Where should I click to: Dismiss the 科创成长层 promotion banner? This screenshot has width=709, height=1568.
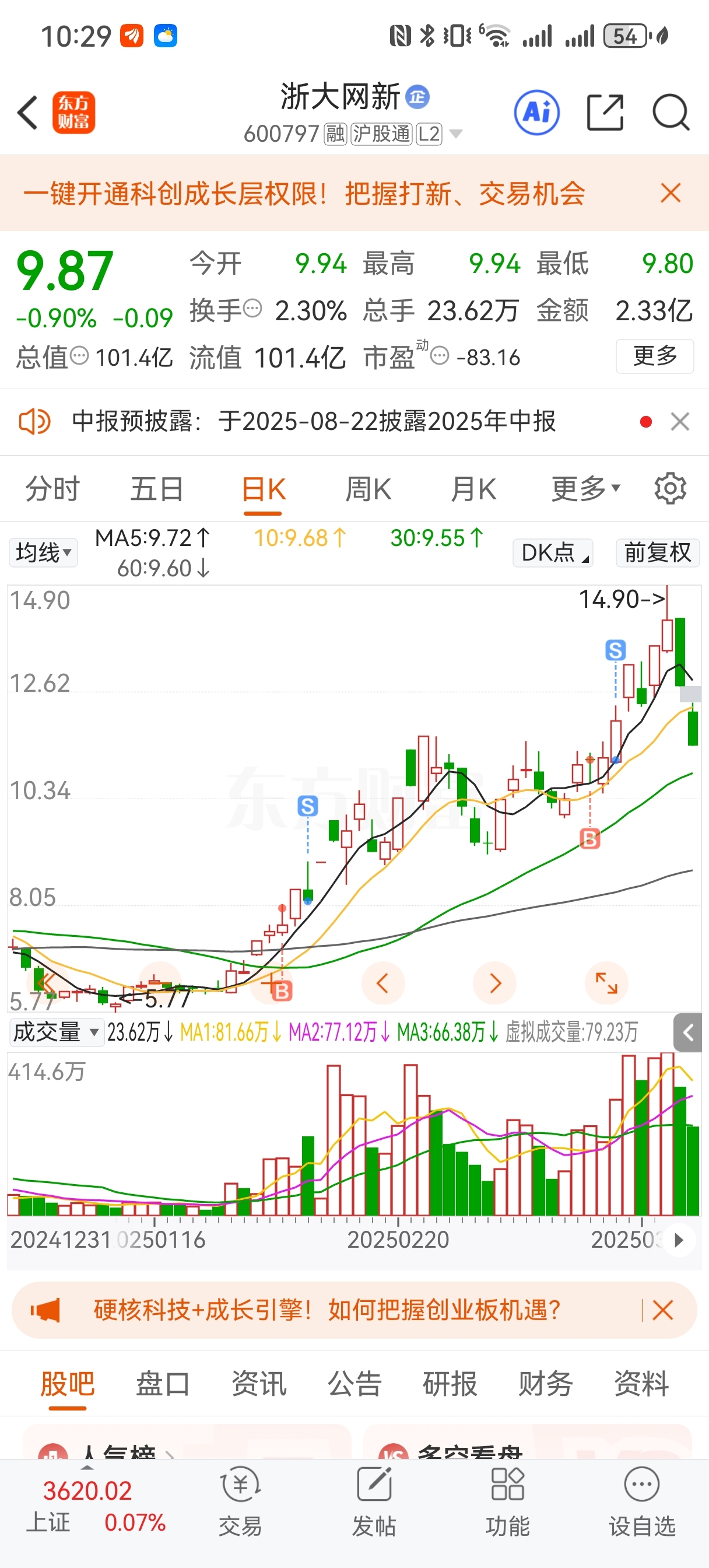[x=671, y=193]
